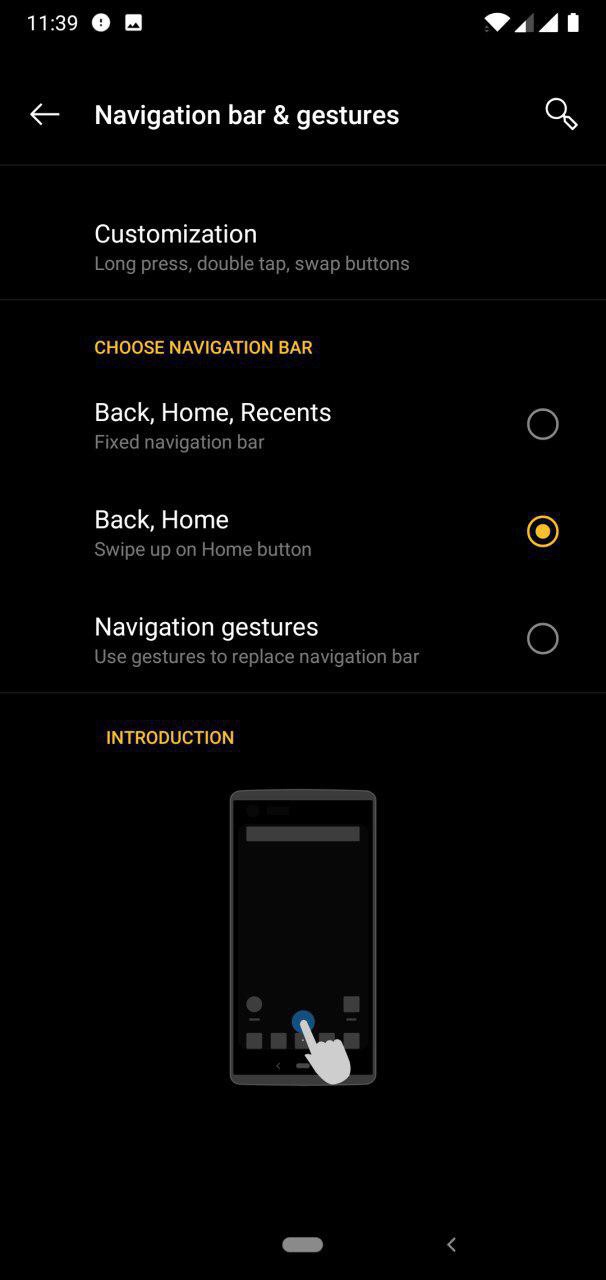Image resolution: width=606 pixels, height=1280 pixels.
Task: Open Customization settings
Action: point(251,247)
